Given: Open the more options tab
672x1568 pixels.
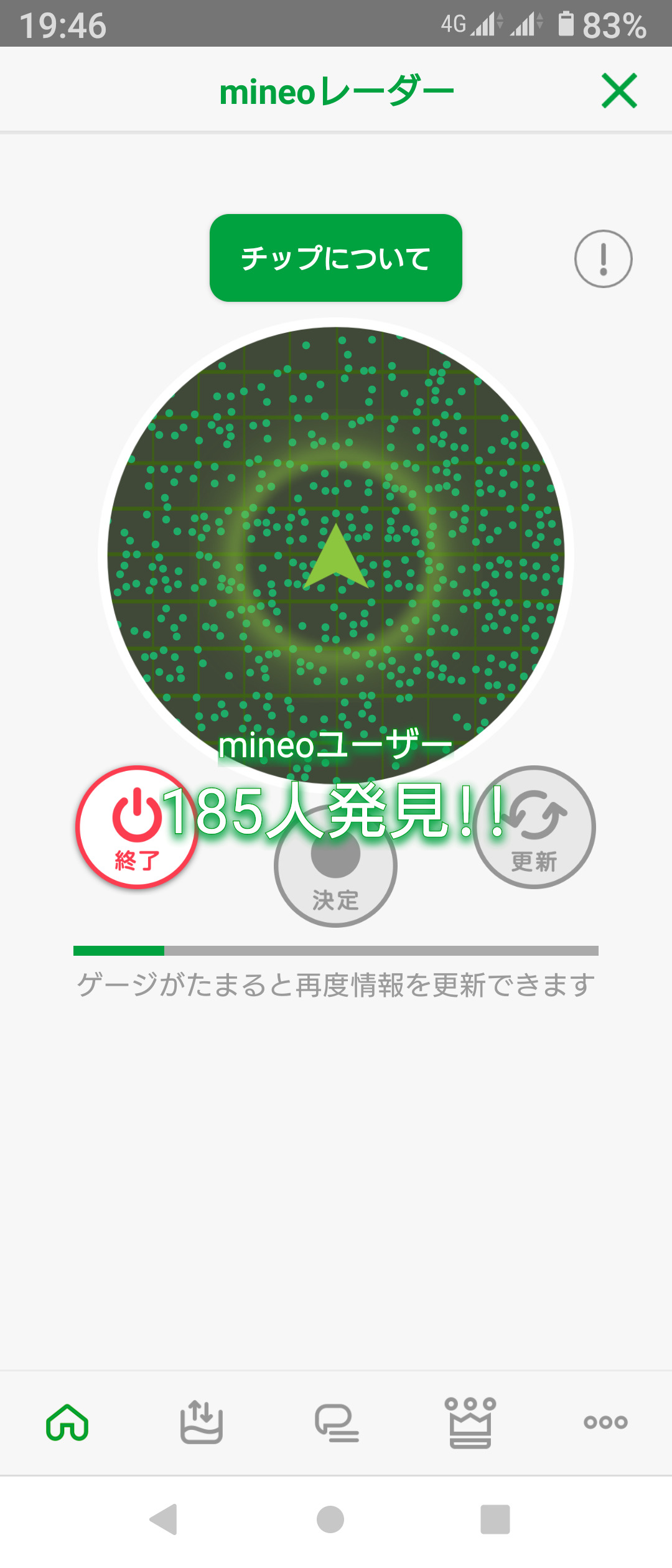Looking at the screenshot, I should coord(605,1422).
